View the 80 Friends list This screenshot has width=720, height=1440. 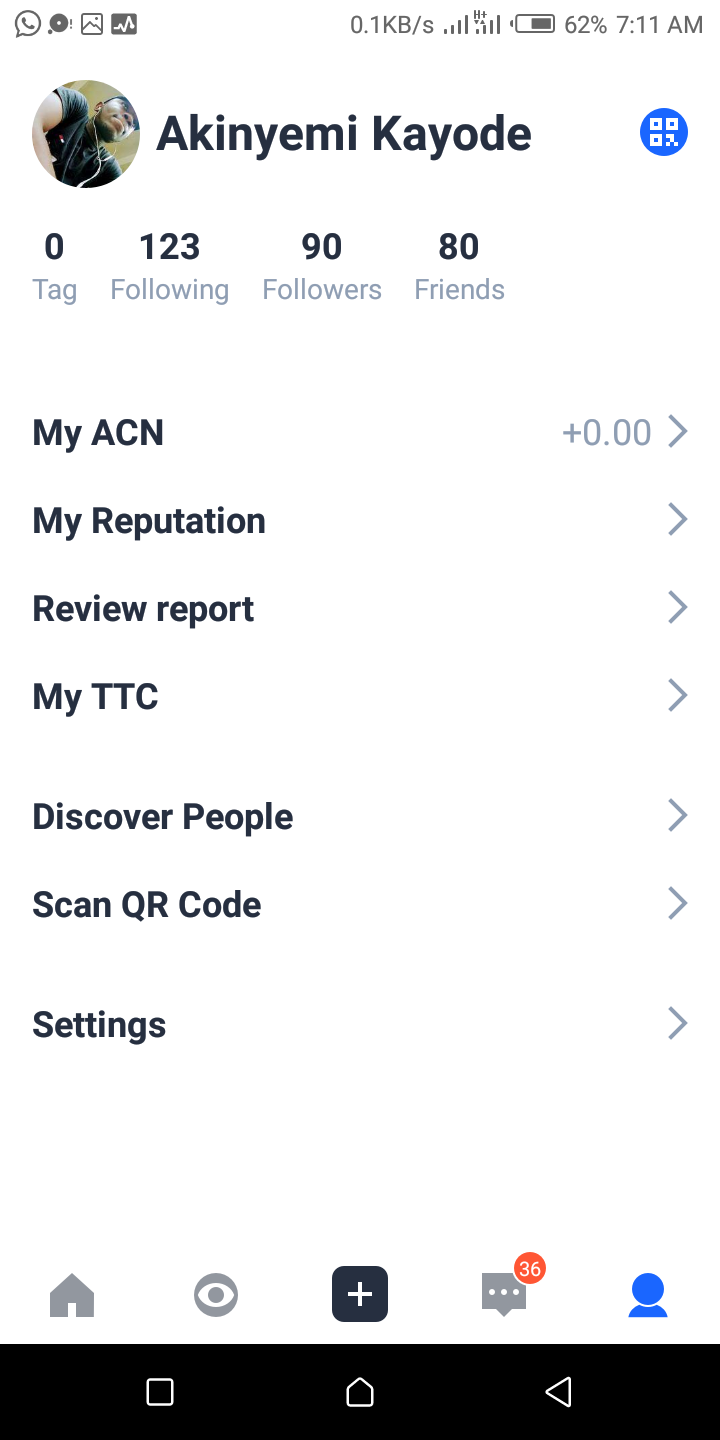[x=459, y=266]
